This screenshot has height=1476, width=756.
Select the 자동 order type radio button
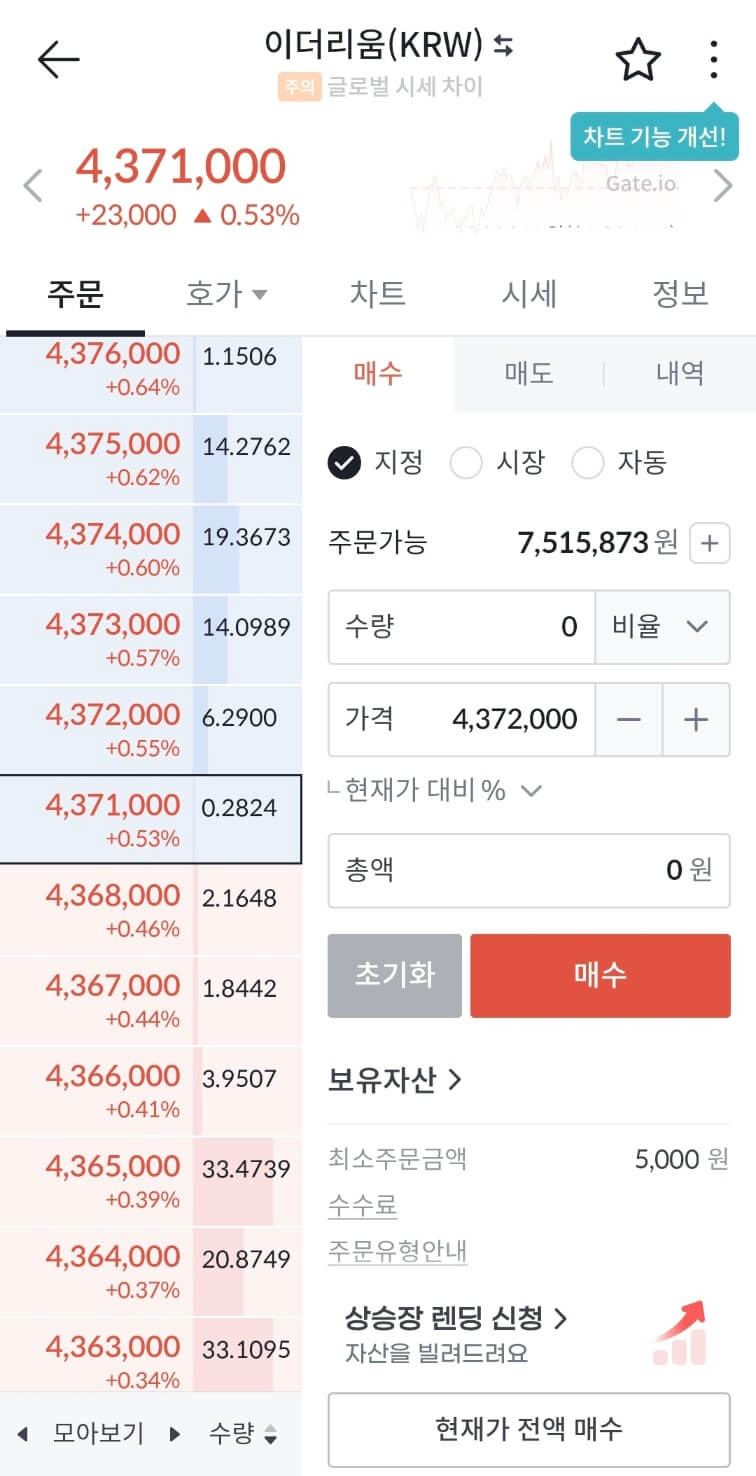click(588, 463)
